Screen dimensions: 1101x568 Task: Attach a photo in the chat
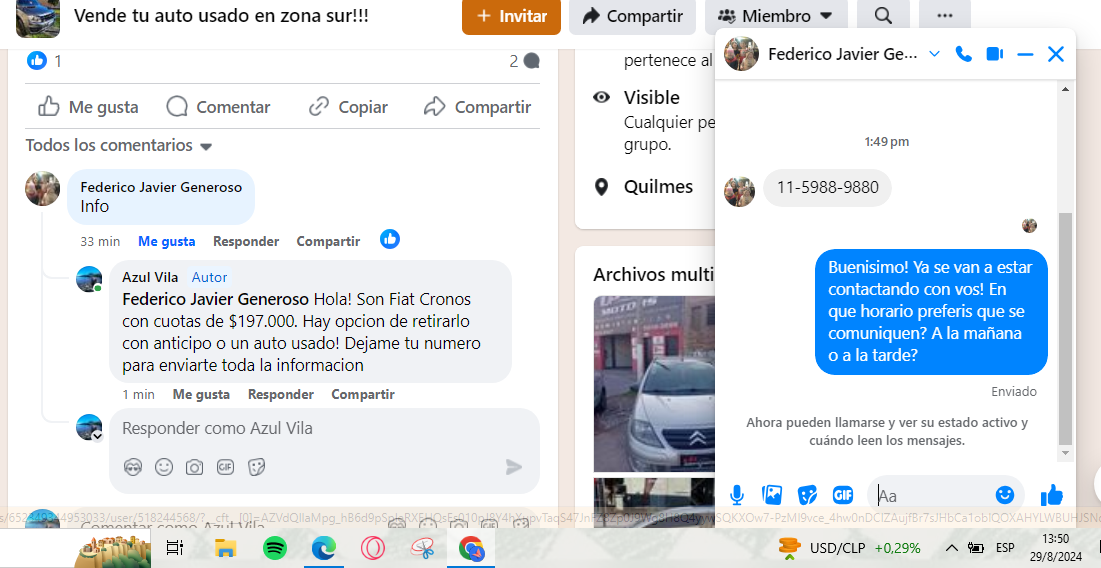pos(772,494)
